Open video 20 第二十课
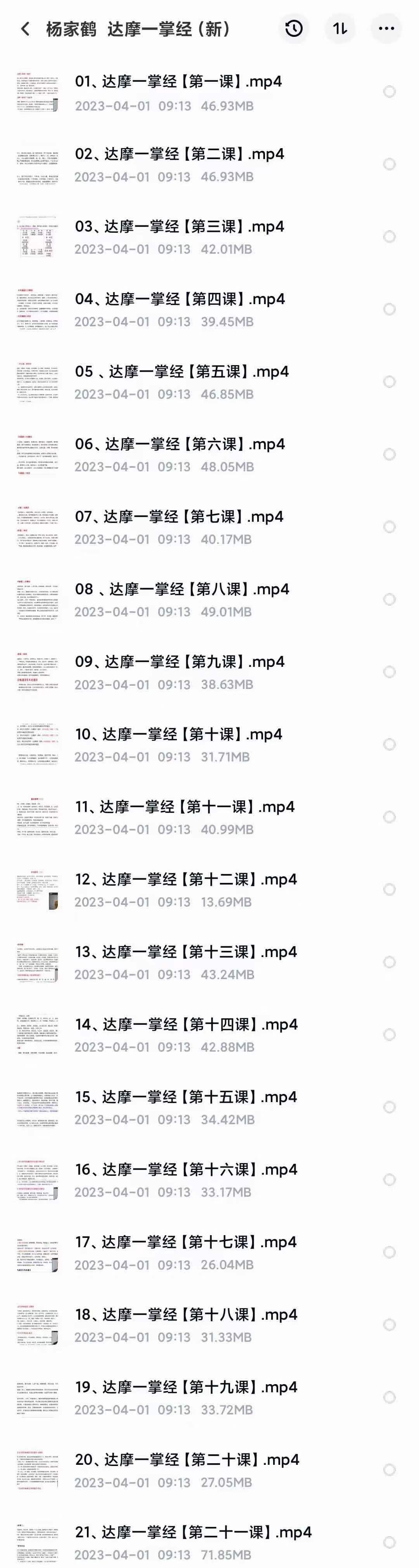Screen dimensions: 419x1568 (186, 1460)
